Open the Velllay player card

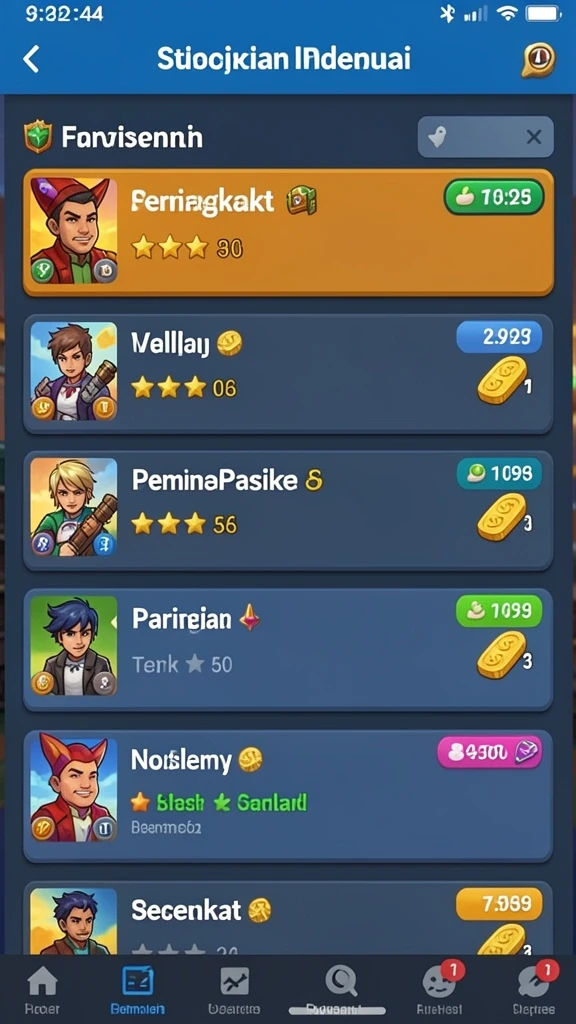point(288,374)
